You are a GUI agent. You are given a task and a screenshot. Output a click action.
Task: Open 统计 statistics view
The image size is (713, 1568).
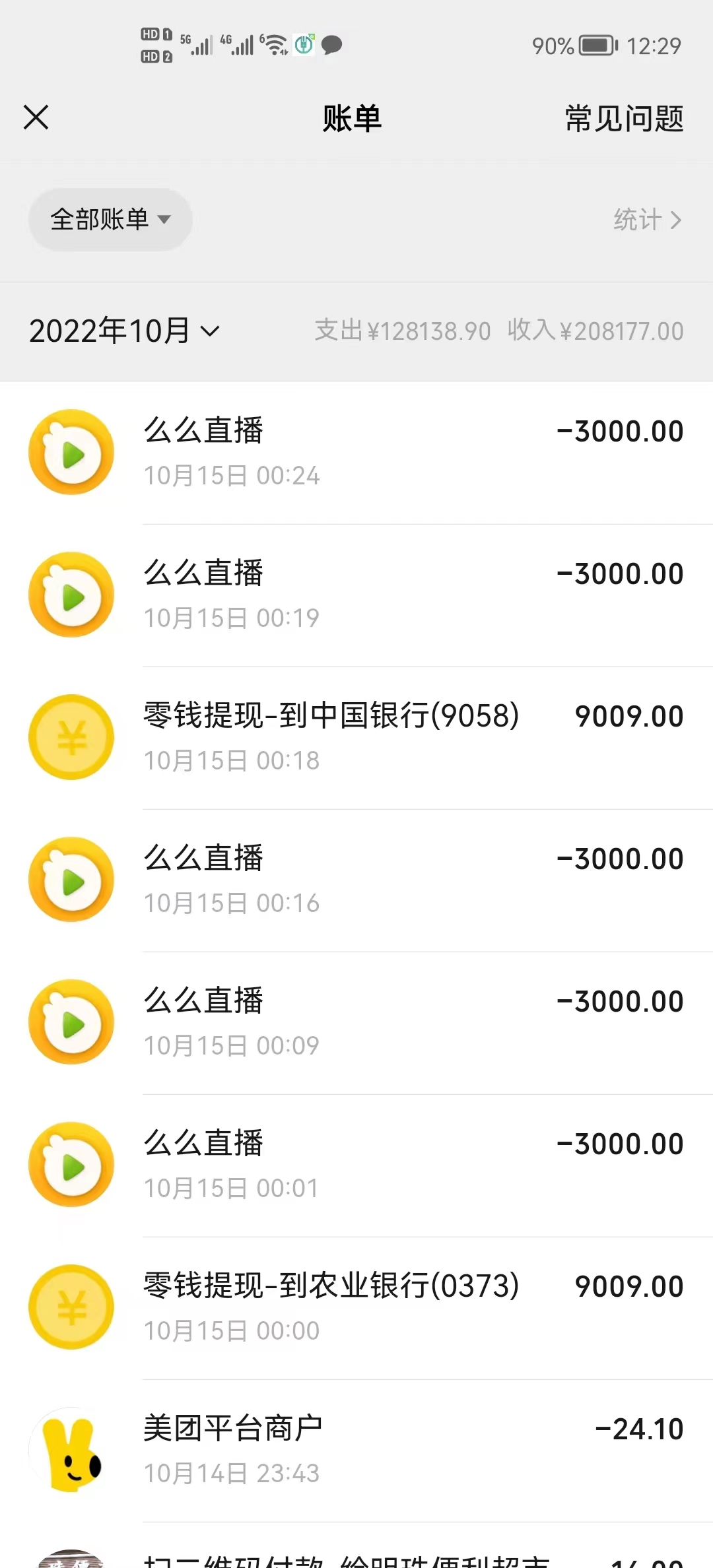pyautogui.click(x=646, y=220)
